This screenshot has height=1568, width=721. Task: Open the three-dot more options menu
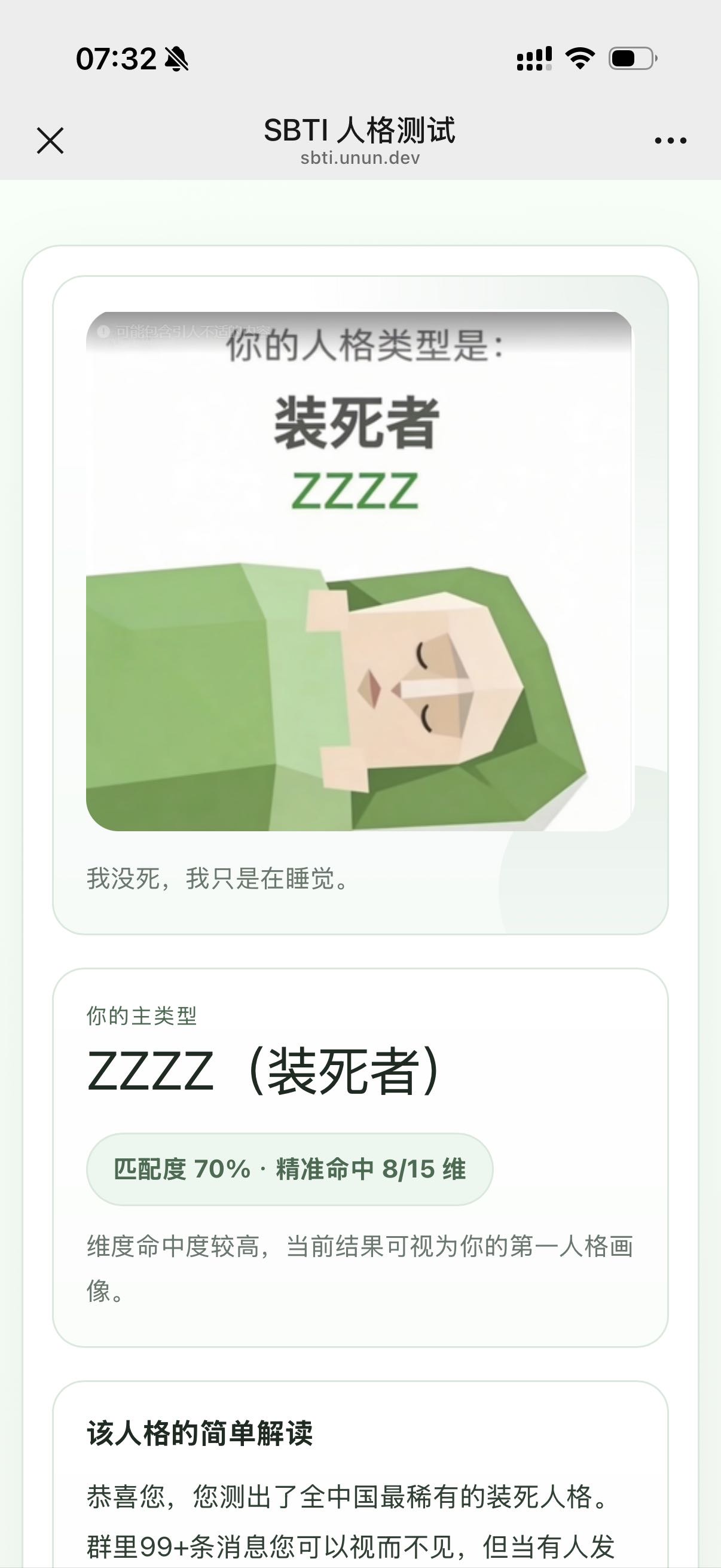[671, 141]
